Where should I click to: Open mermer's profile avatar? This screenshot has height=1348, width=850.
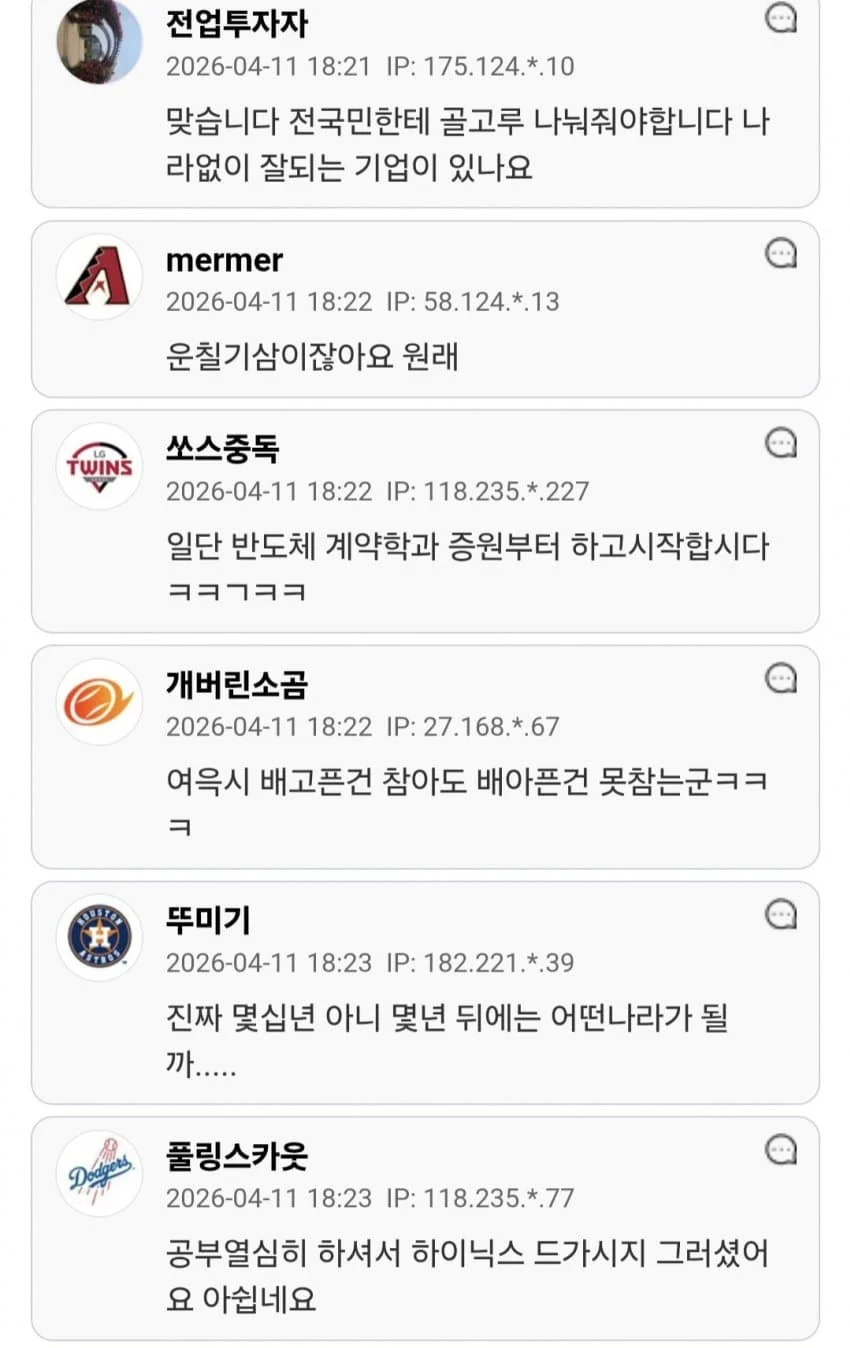point(99,277)
